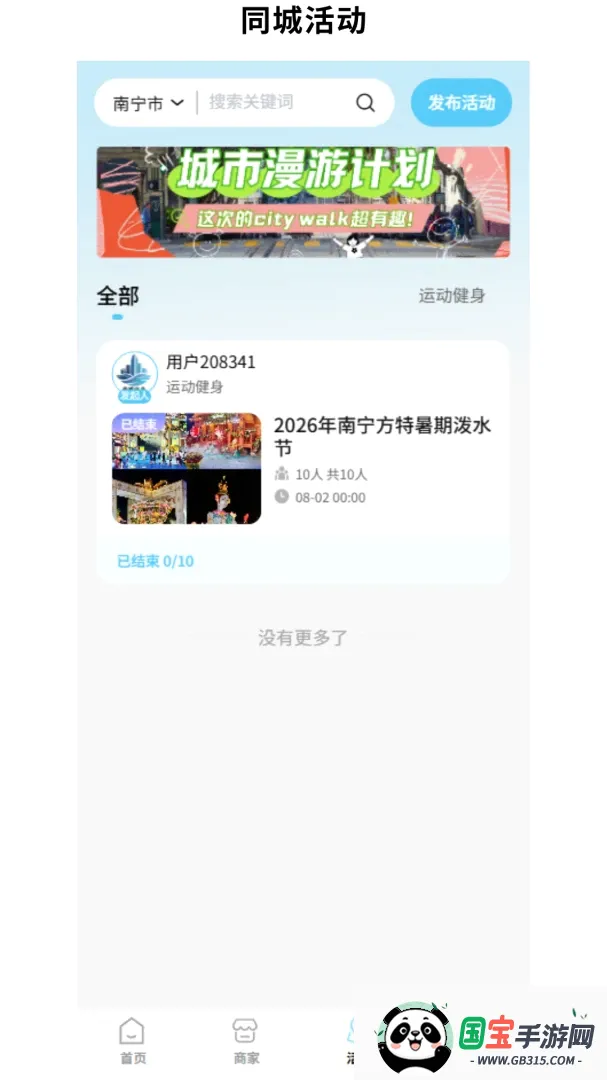Screen dimensions: 607x1080
Task: Open the 城市漫游计划 banner
Action: (303, 202)
